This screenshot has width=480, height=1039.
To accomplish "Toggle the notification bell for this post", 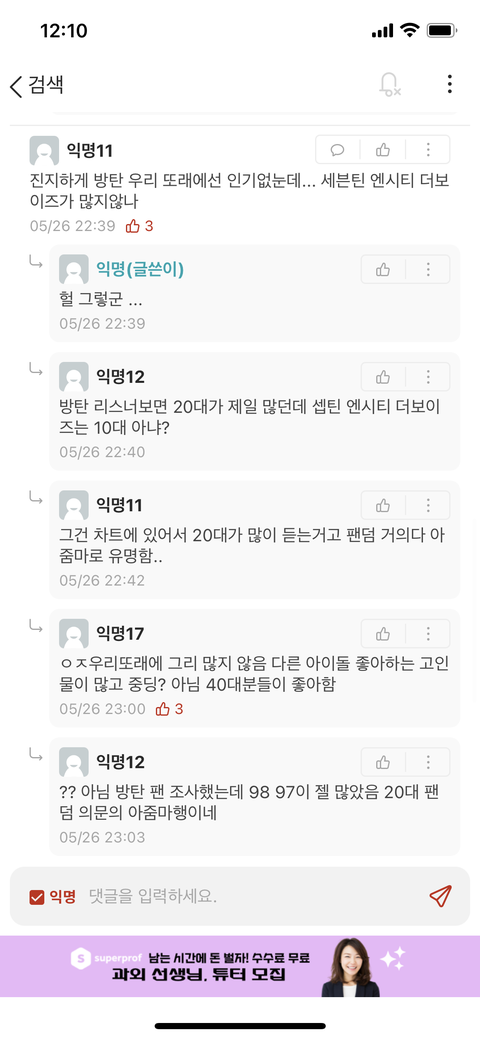I will coord(389,85).
